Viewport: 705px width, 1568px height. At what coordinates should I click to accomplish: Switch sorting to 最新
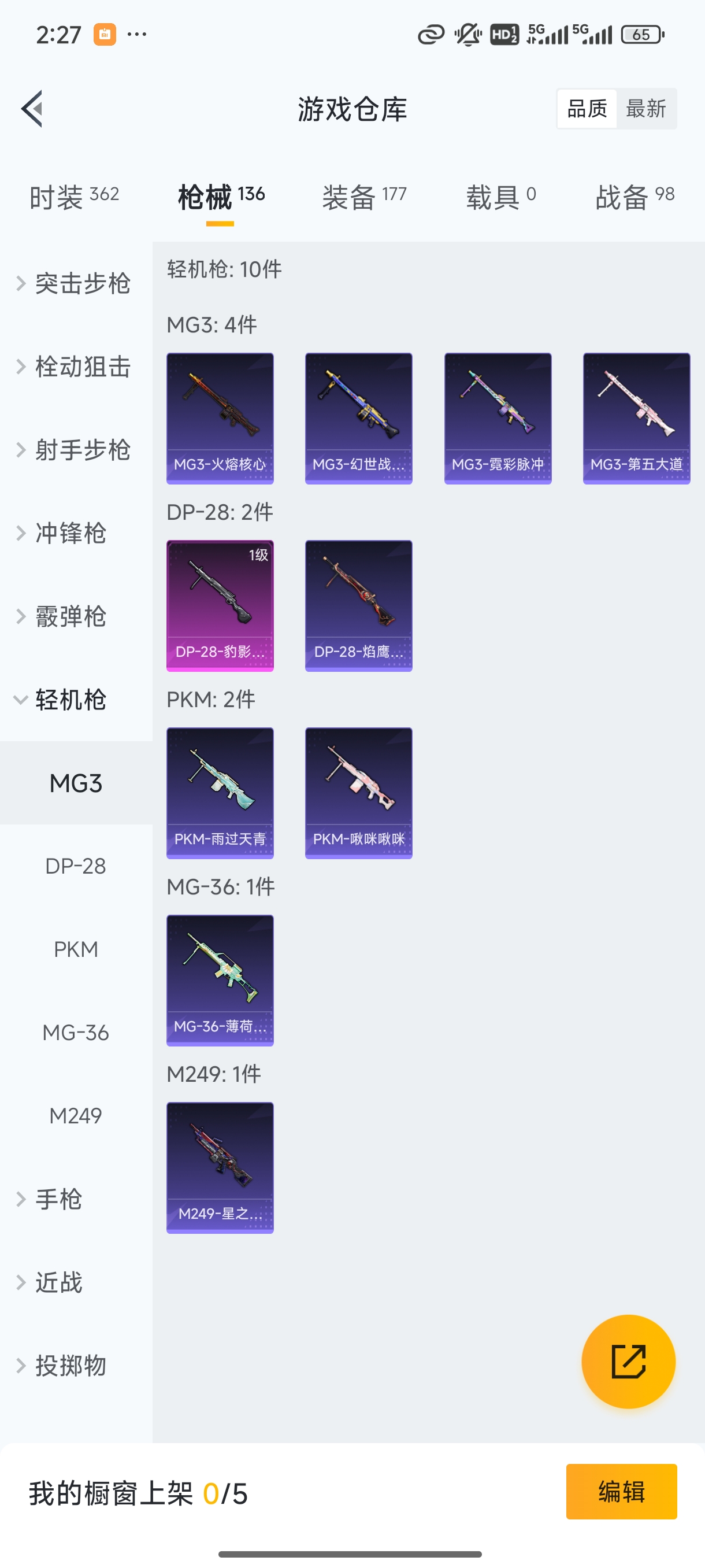click(x=647, y=108)
